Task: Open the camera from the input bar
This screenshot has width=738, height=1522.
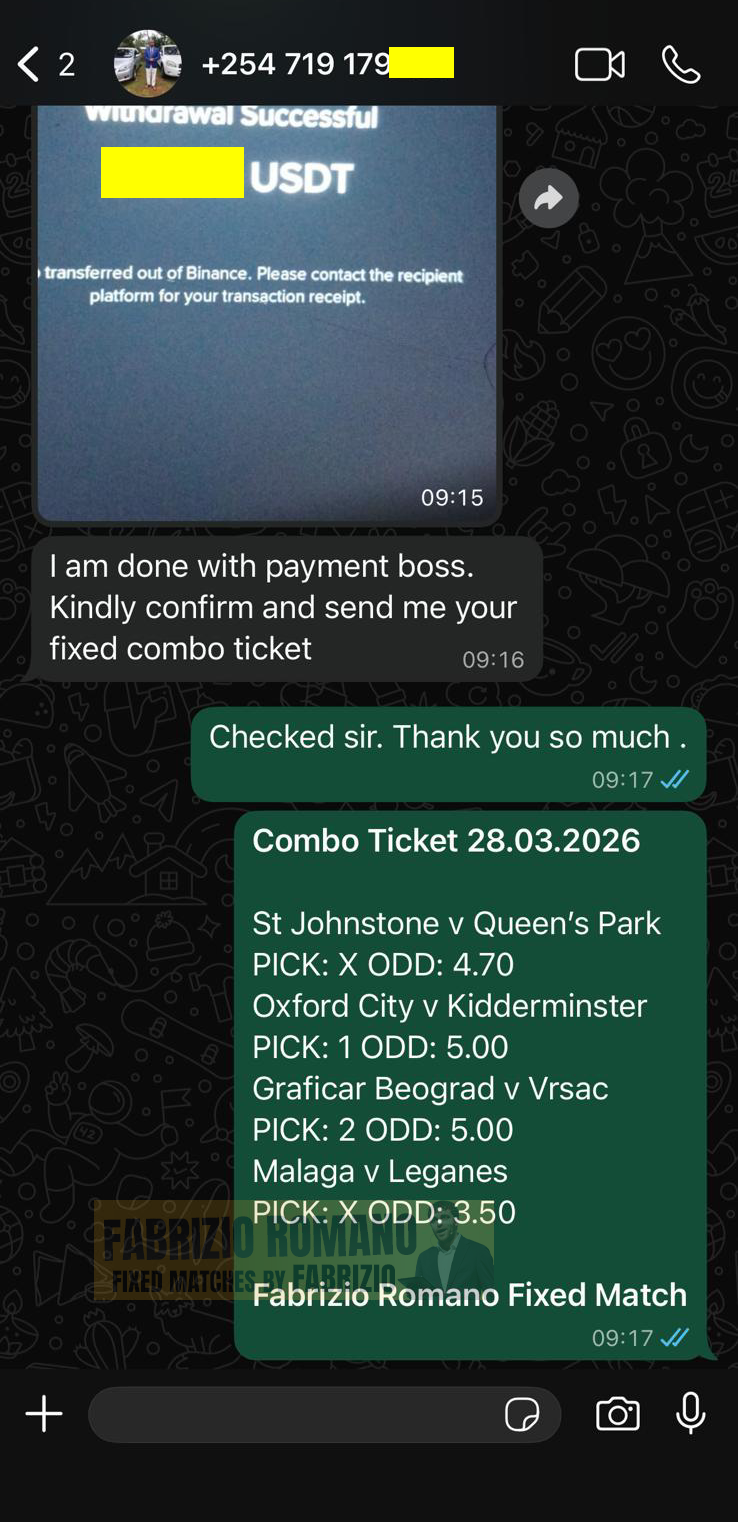Action: (617, 1414)
